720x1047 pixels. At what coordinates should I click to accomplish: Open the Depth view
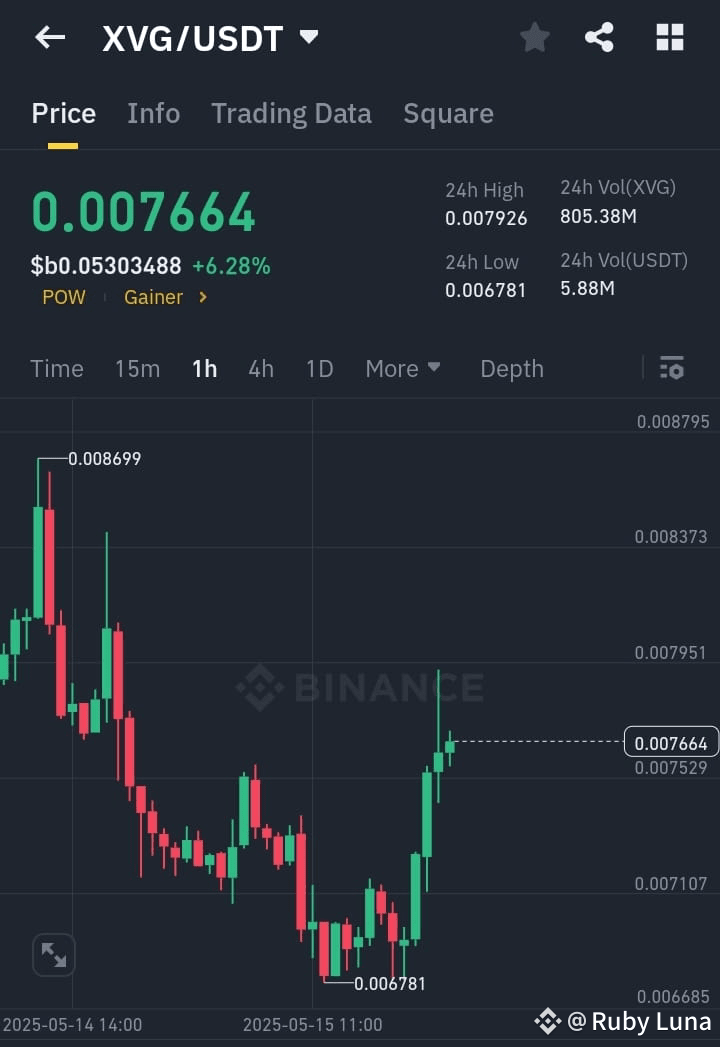click(x=511, y=368)
